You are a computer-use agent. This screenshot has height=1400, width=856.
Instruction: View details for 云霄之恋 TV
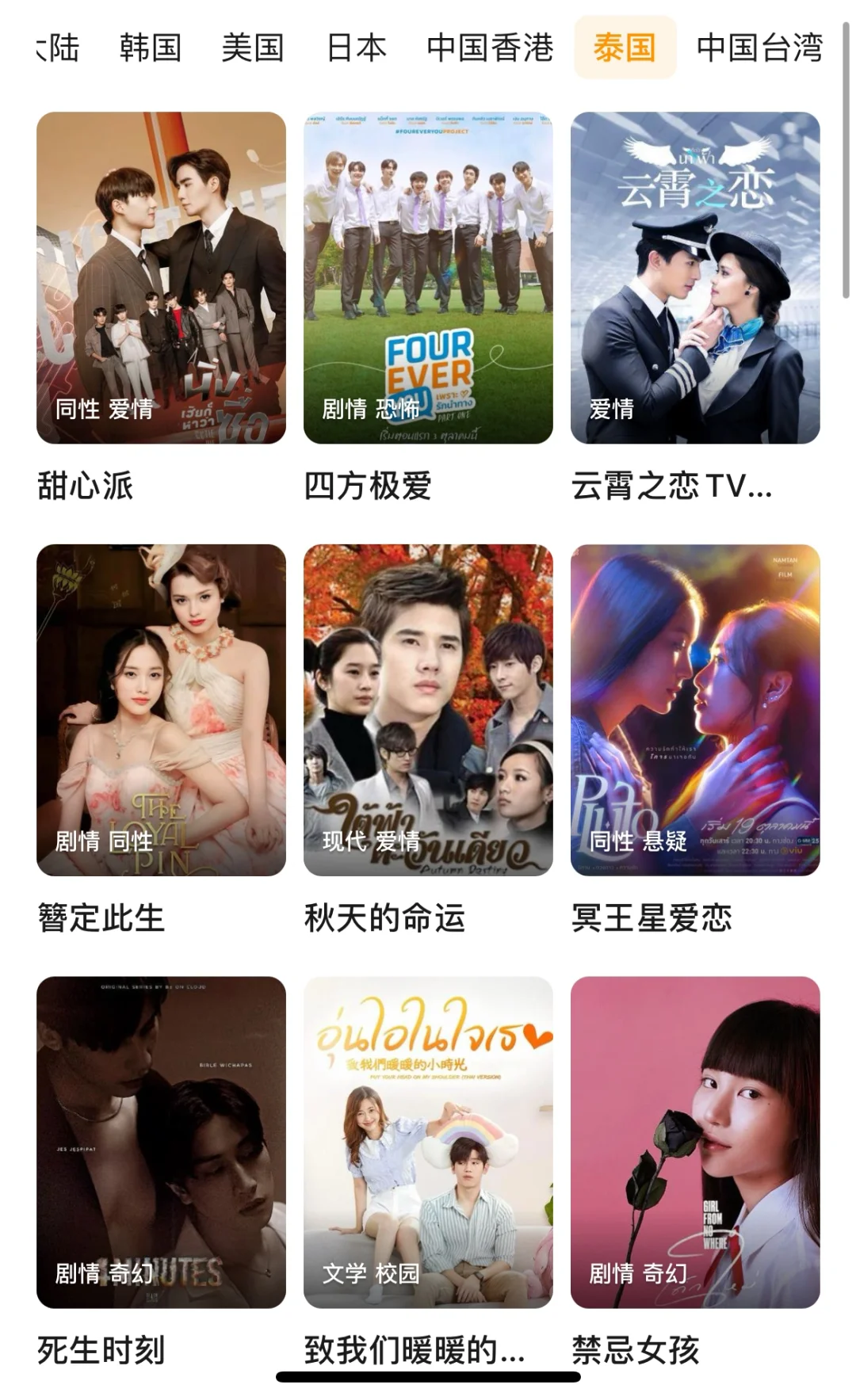(695, 278)
